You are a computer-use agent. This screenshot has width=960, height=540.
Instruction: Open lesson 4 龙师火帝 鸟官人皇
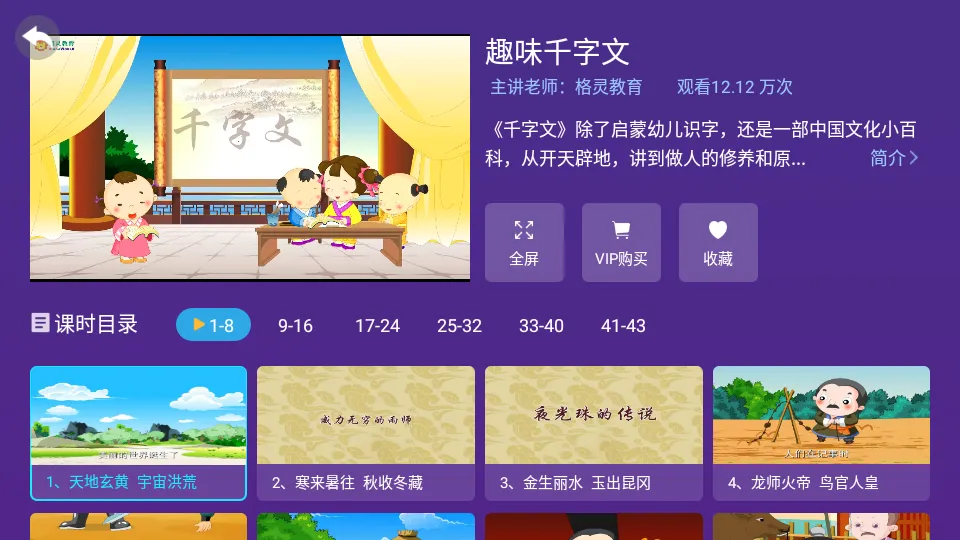821,432
